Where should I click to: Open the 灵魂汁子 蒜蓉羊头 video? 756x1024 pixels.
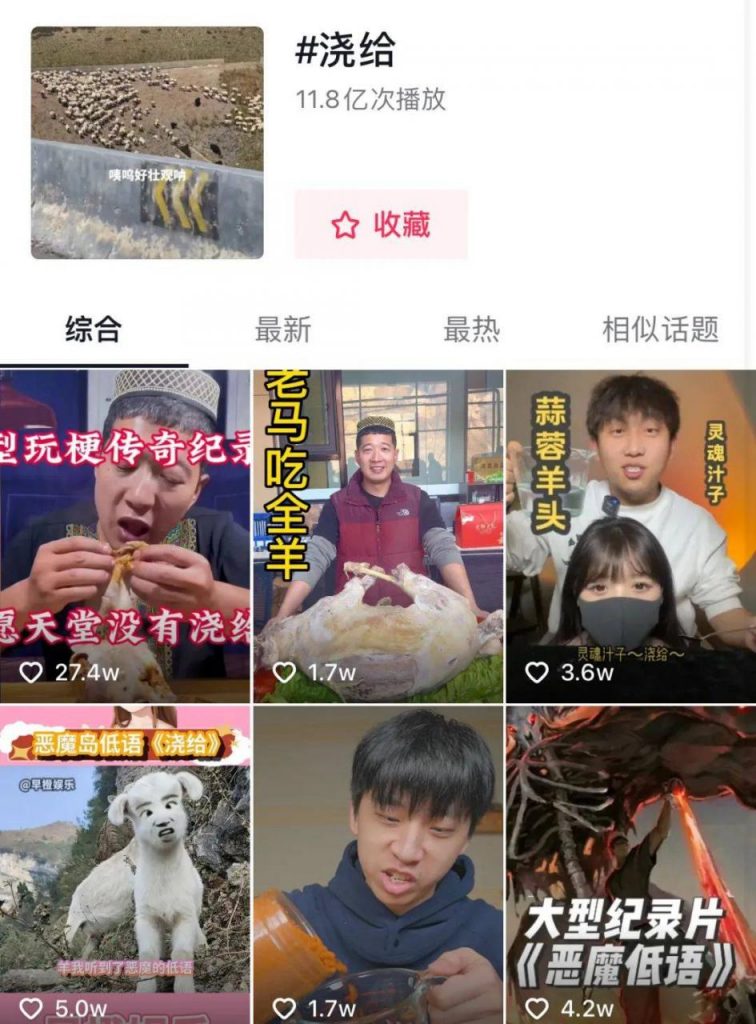[x=630, y=520]
